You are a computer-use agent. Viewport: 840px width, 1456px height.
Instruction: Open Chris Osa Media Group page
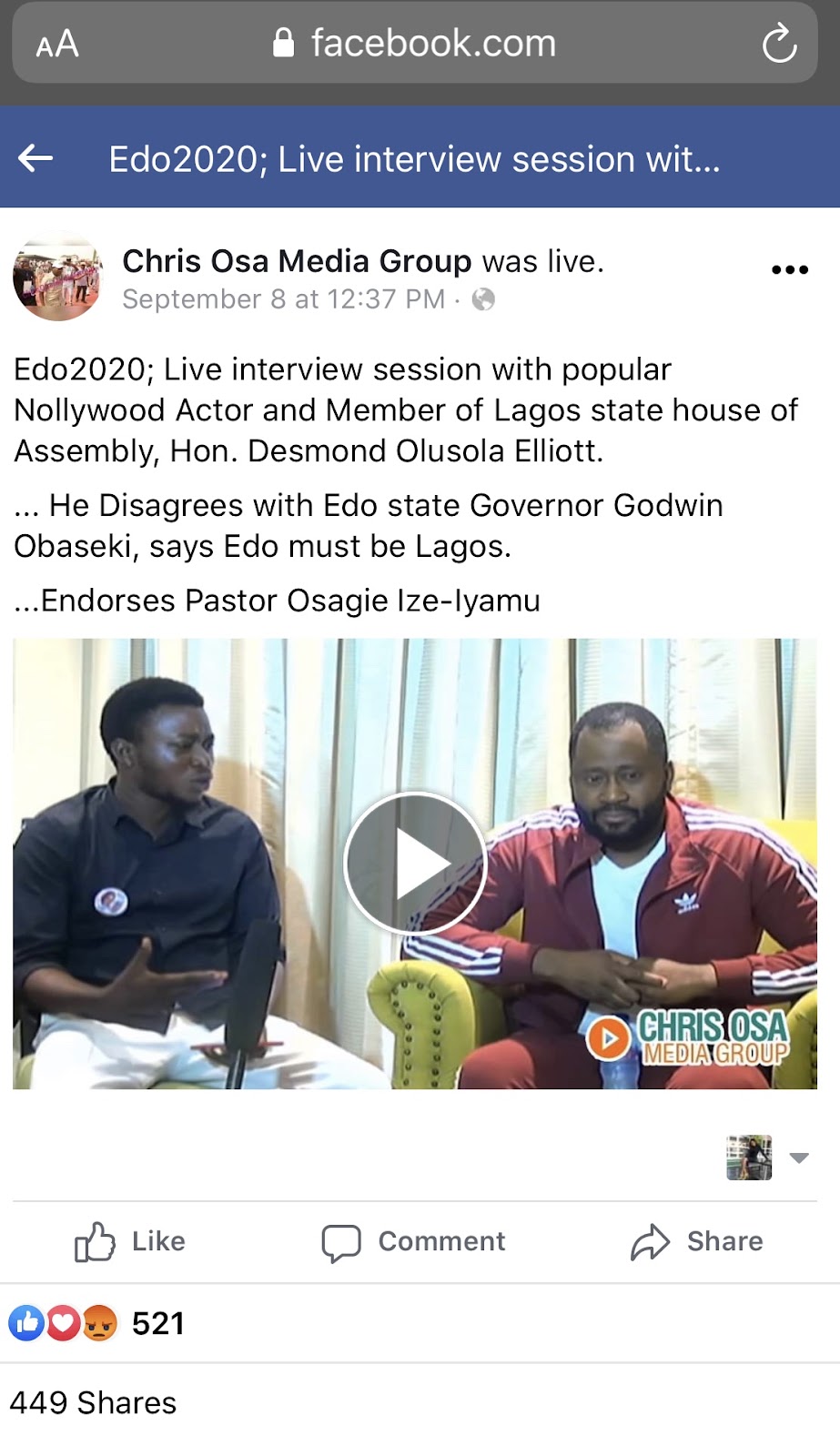pos(297,261)
